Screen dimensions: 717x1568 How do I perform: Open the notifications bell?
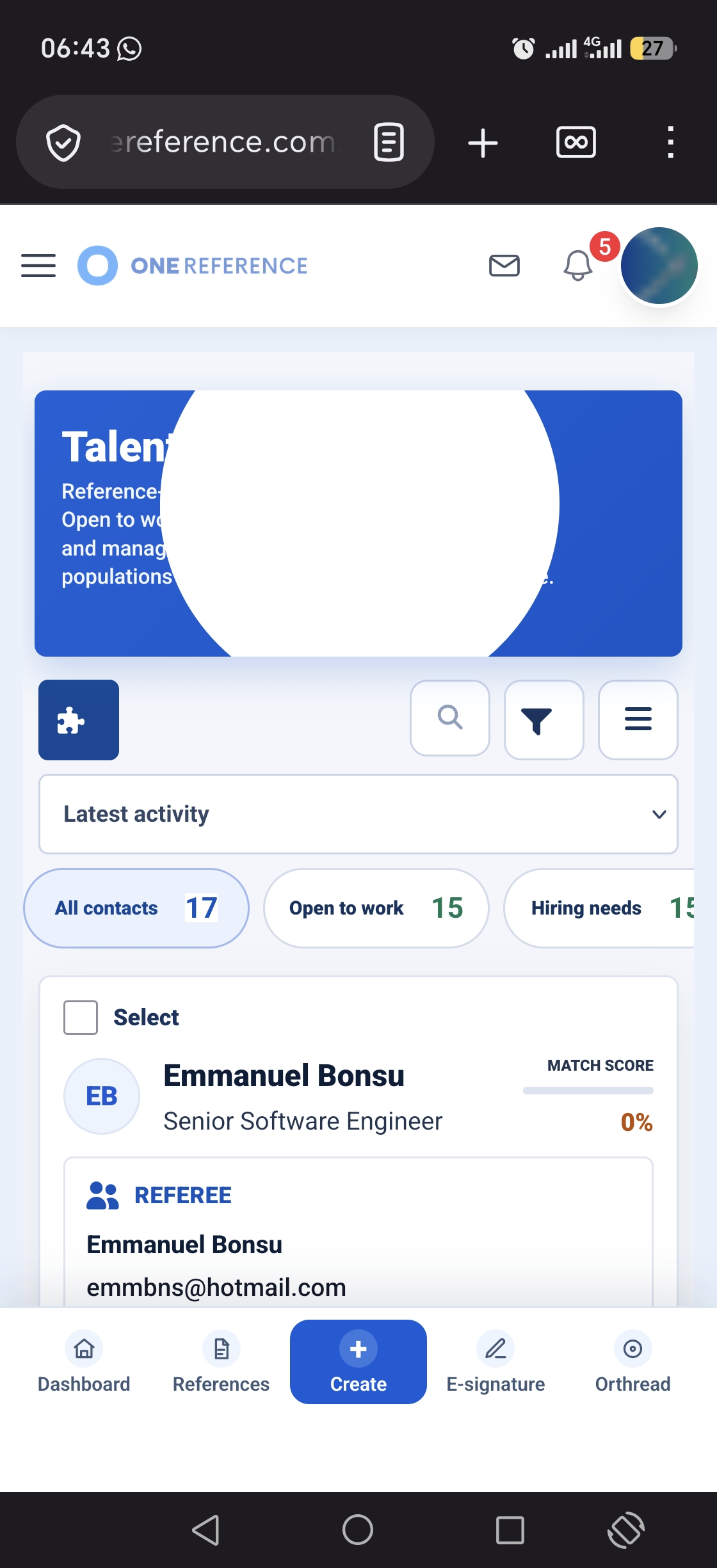click(x=577, y=265)
